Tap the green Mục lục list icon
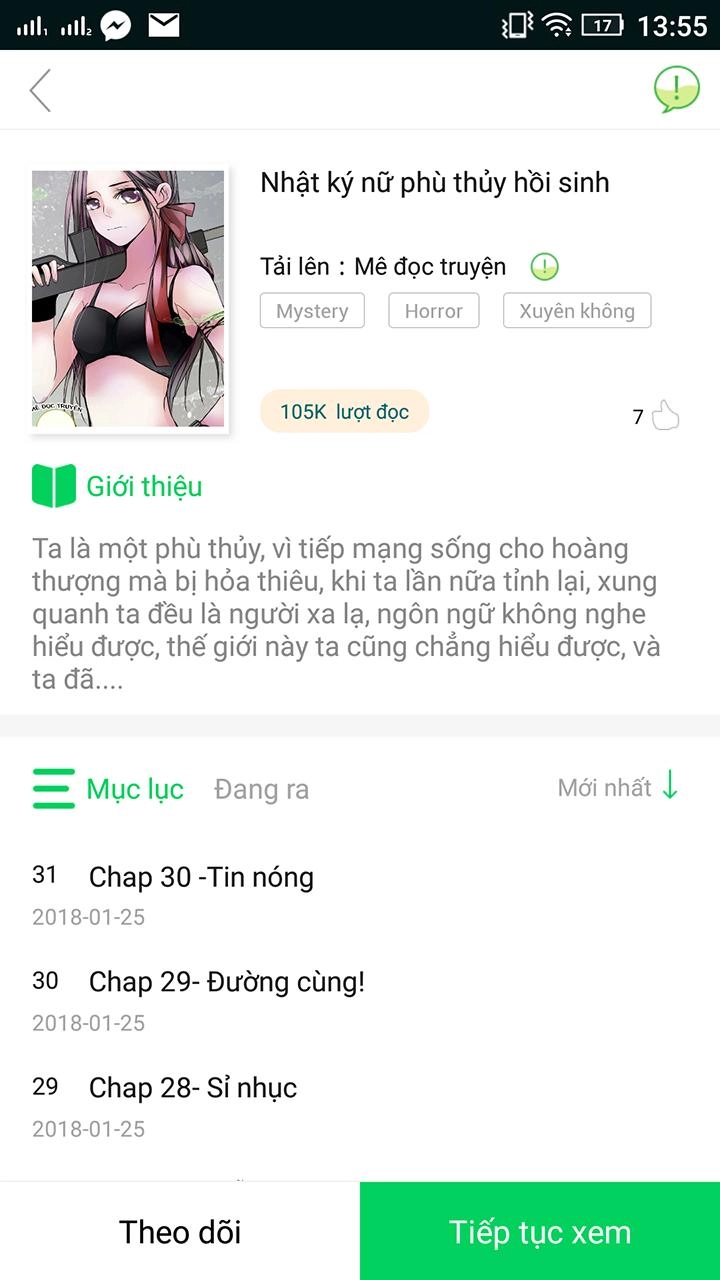This screenshot has height=1280, width=720. 54,789
